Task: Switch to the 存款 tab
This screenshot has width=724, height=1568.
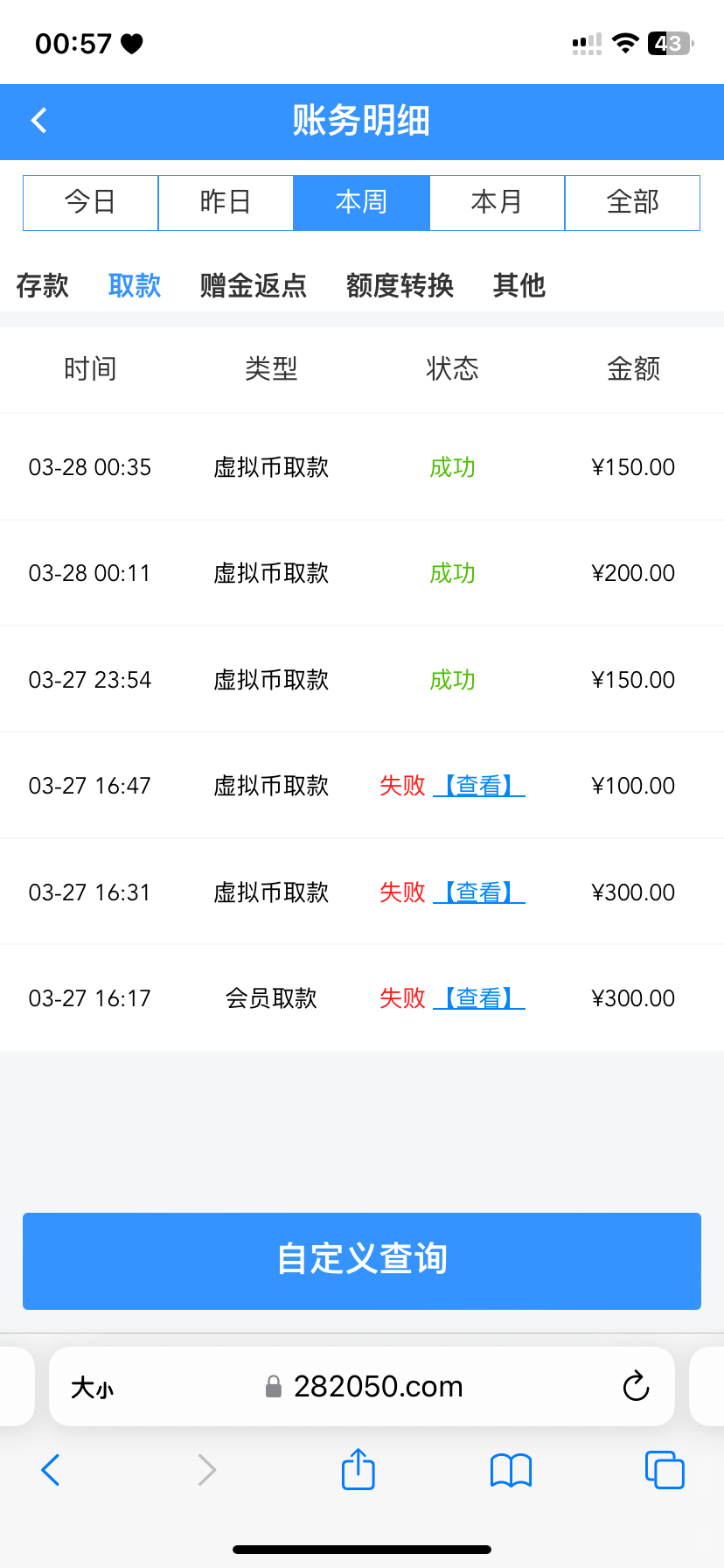Action: coord(42,285)
